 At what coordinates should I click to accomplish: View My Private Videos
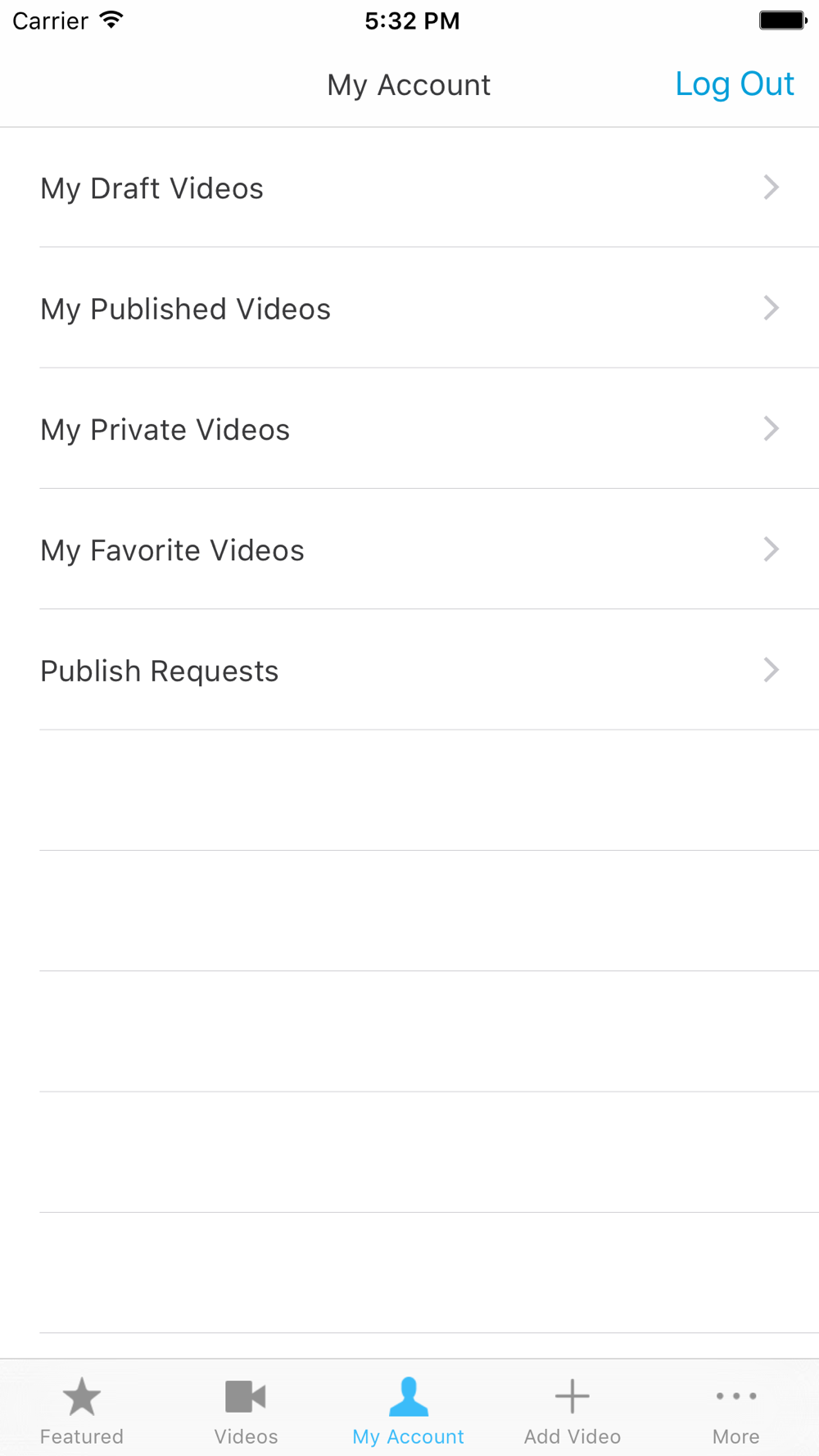(x=409, y=429)
